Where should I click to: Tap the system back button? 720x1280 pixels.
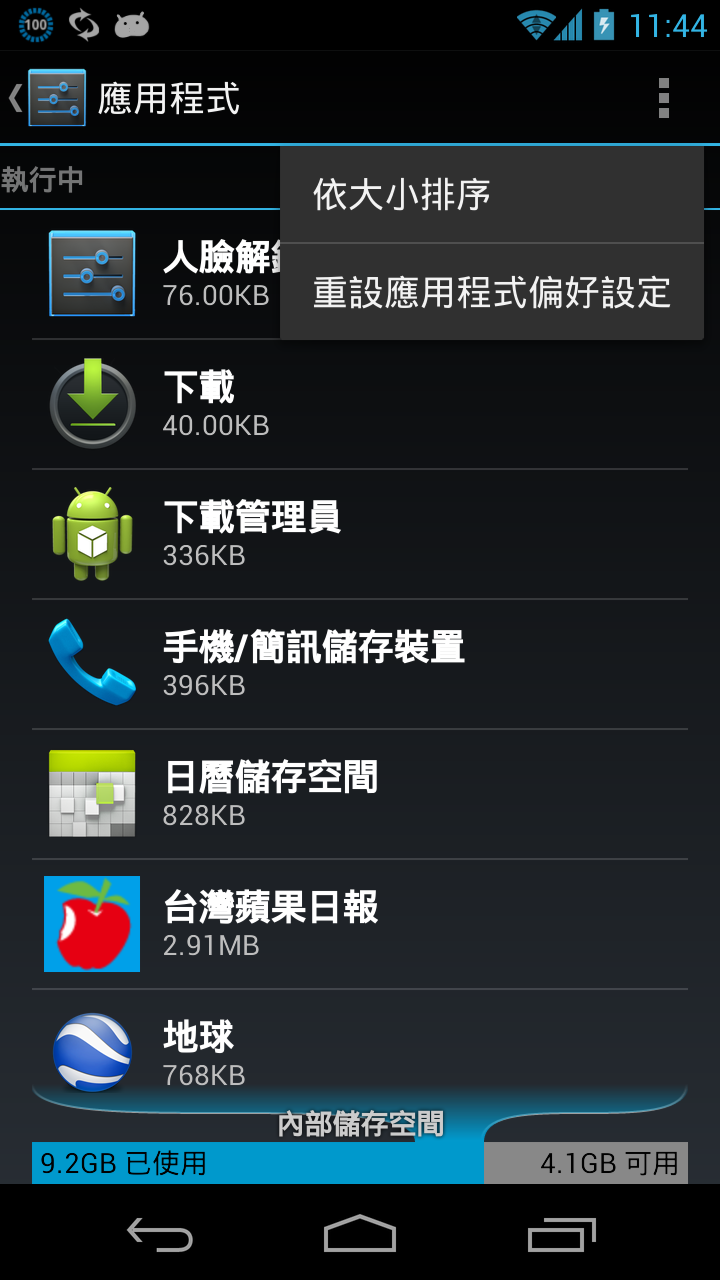click(160, 1235)
